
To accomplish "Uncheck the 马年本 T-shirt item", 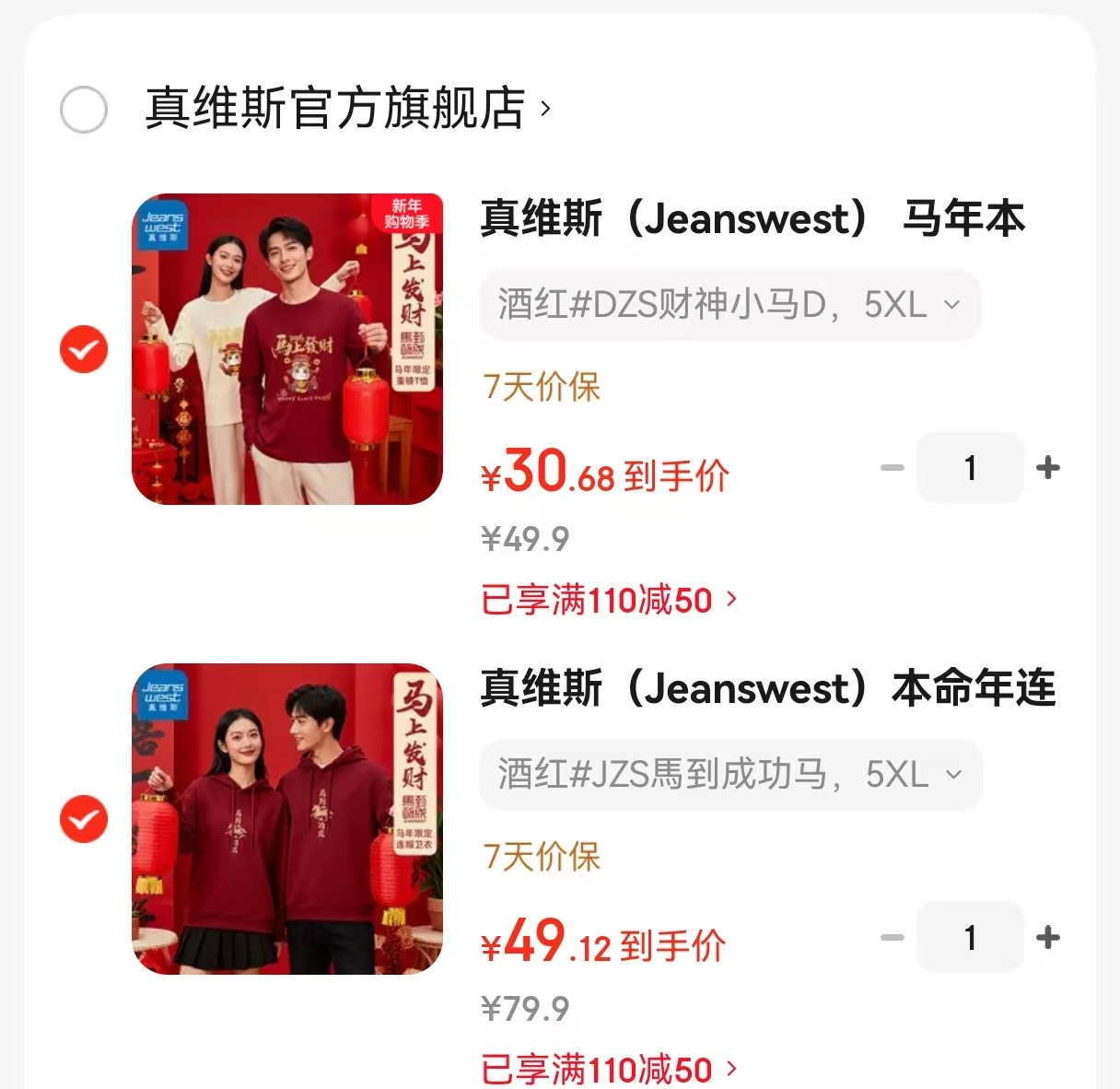I will (x=84, y=349).
